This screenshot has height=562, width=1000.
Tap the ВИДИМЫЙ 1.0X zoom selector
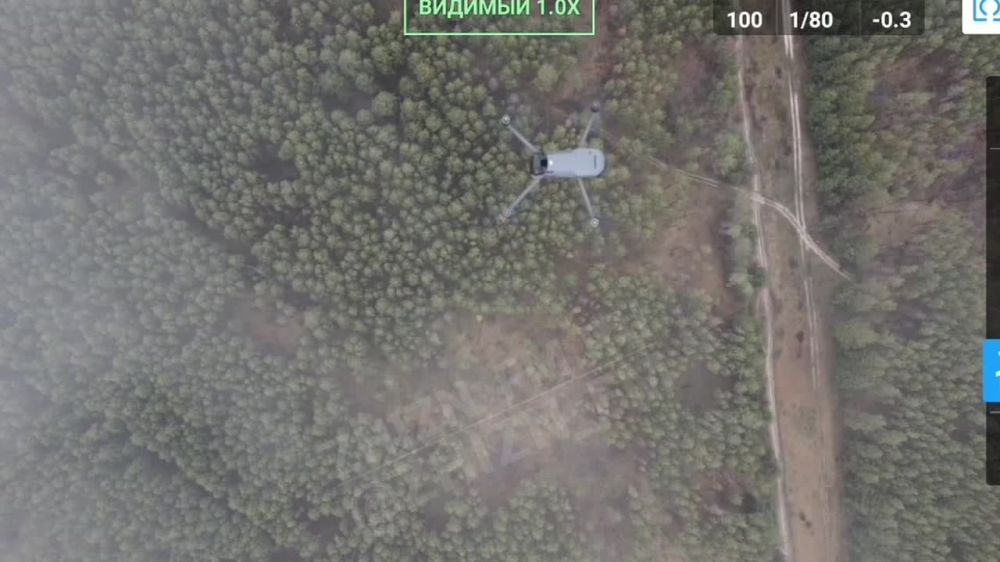click(499, 13)
